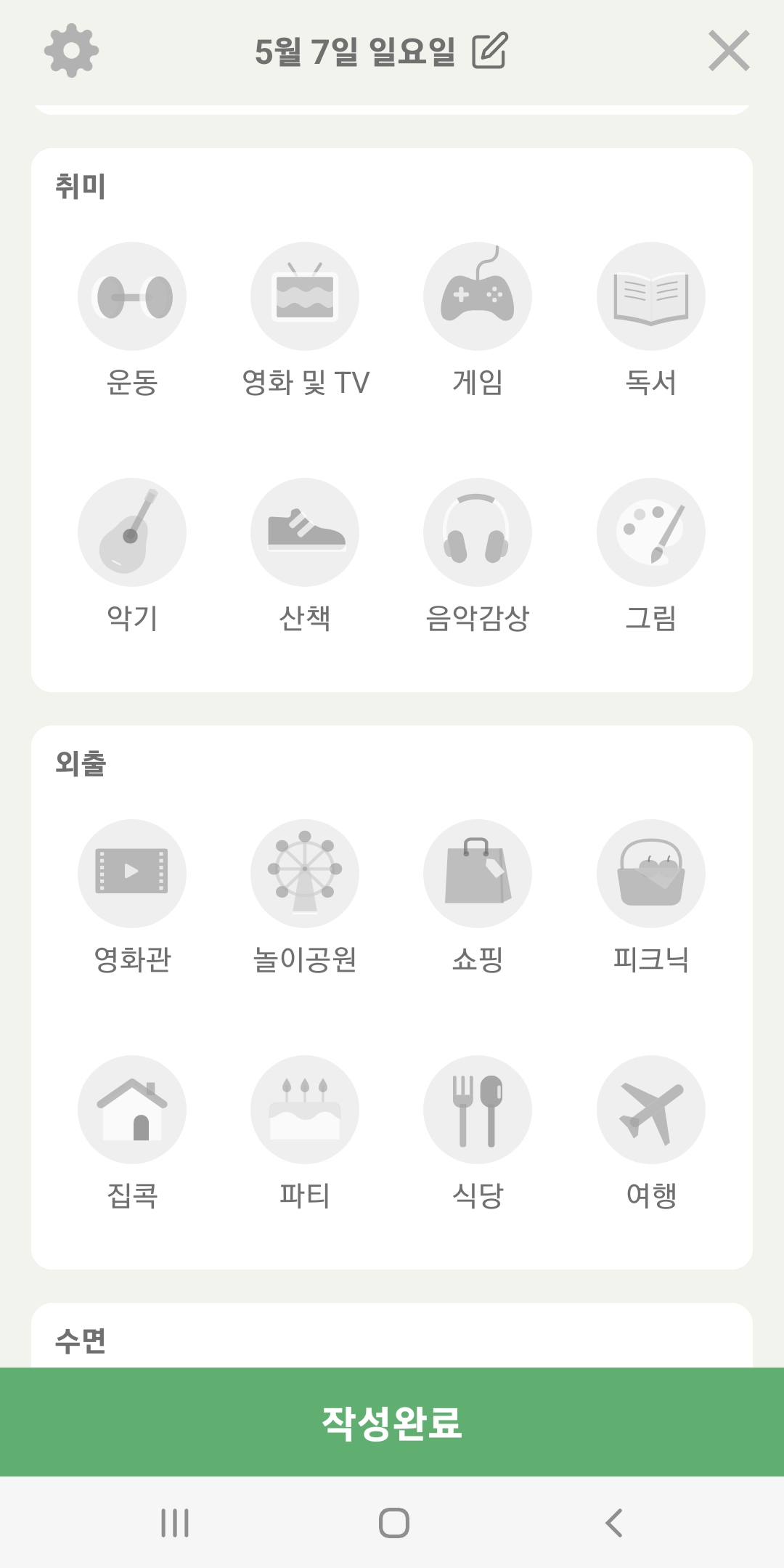Image resolution: width=784 pixels, height=1568 pixels.
Task: Select the 쇼핑 bag icon
Action: [x=478, y=874]
